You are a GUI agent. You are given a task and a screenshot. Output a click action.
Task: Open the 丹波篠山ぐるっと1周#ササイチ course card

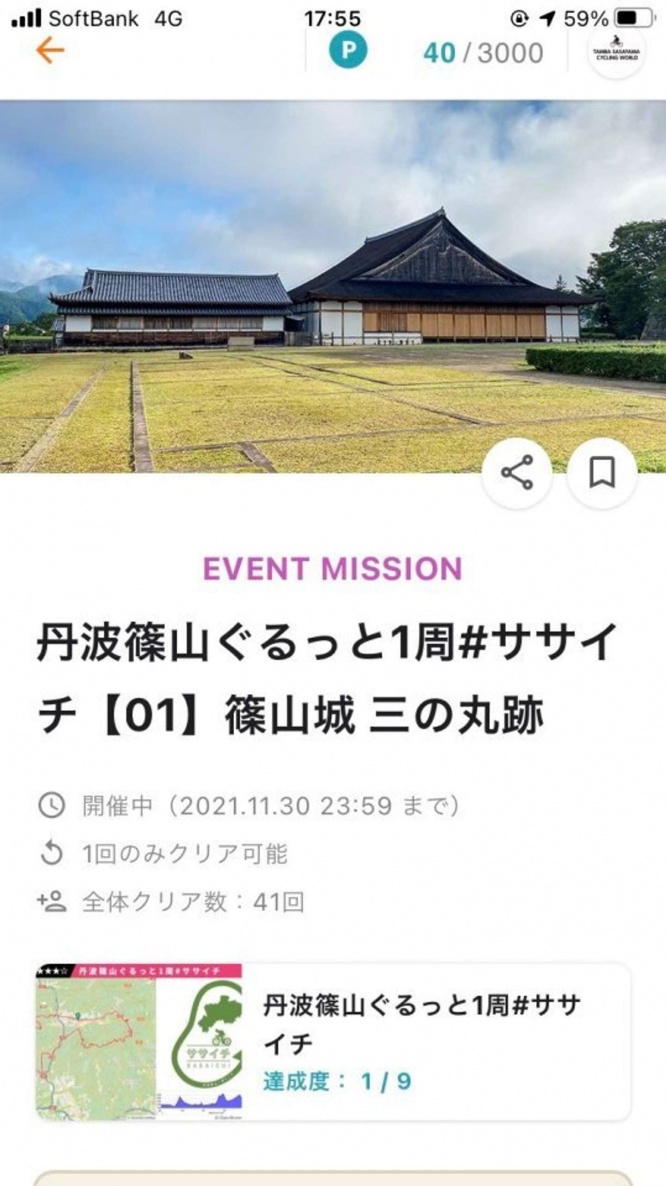[333, 1041]
